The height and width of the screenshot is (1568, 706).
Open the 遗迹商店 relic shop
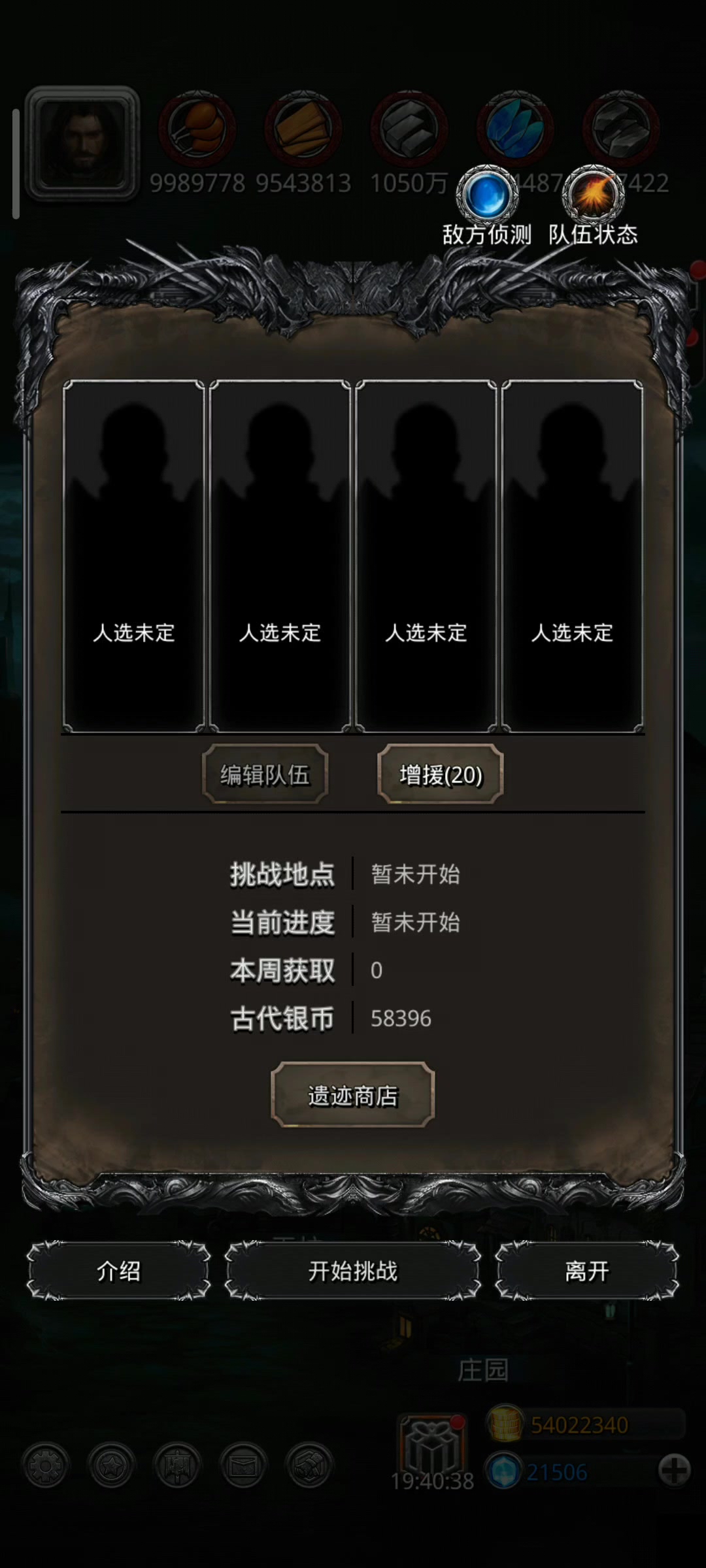pyautogui.click(x=353, y=1095)
